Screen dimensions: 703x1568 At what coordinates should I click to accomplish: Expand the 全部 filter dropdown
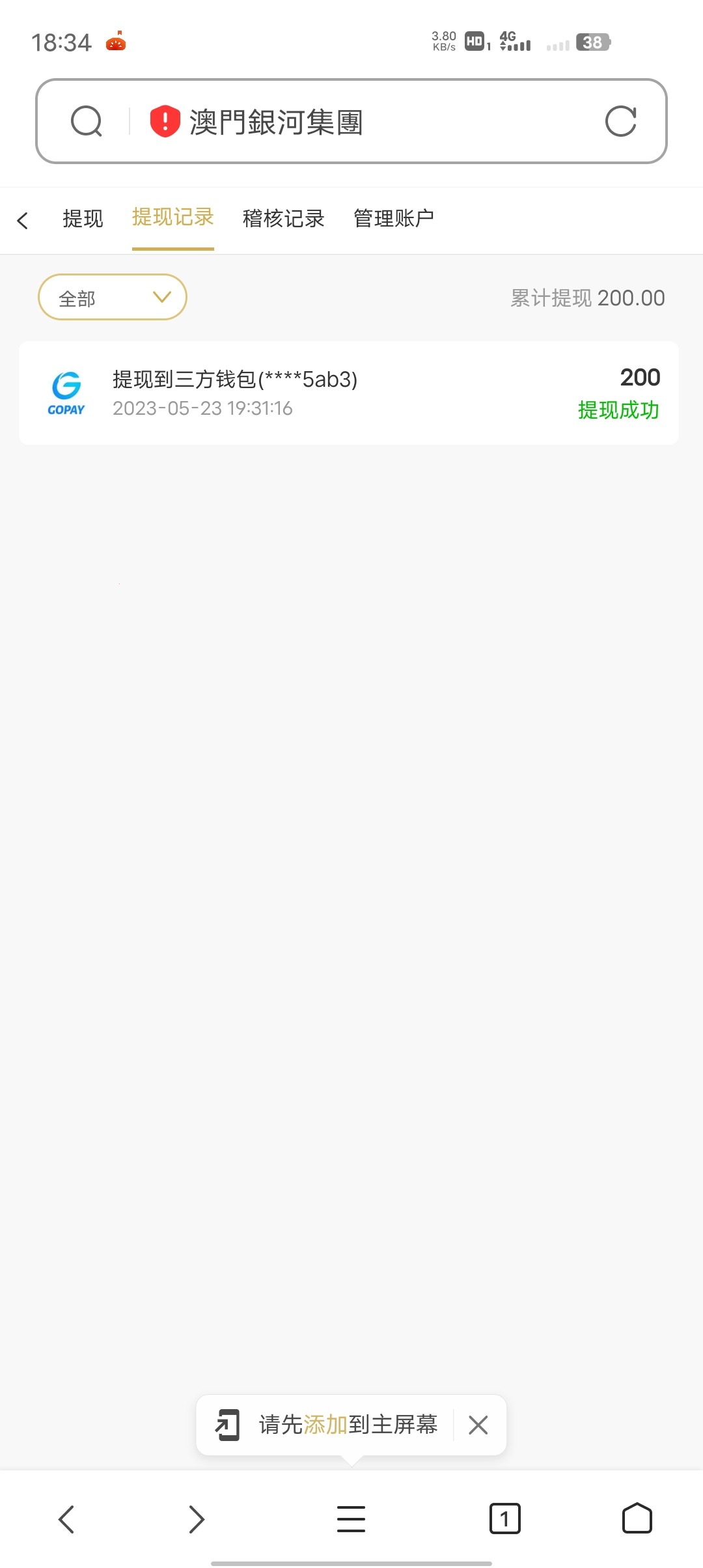pyautogui.click(x=113, y=298)
